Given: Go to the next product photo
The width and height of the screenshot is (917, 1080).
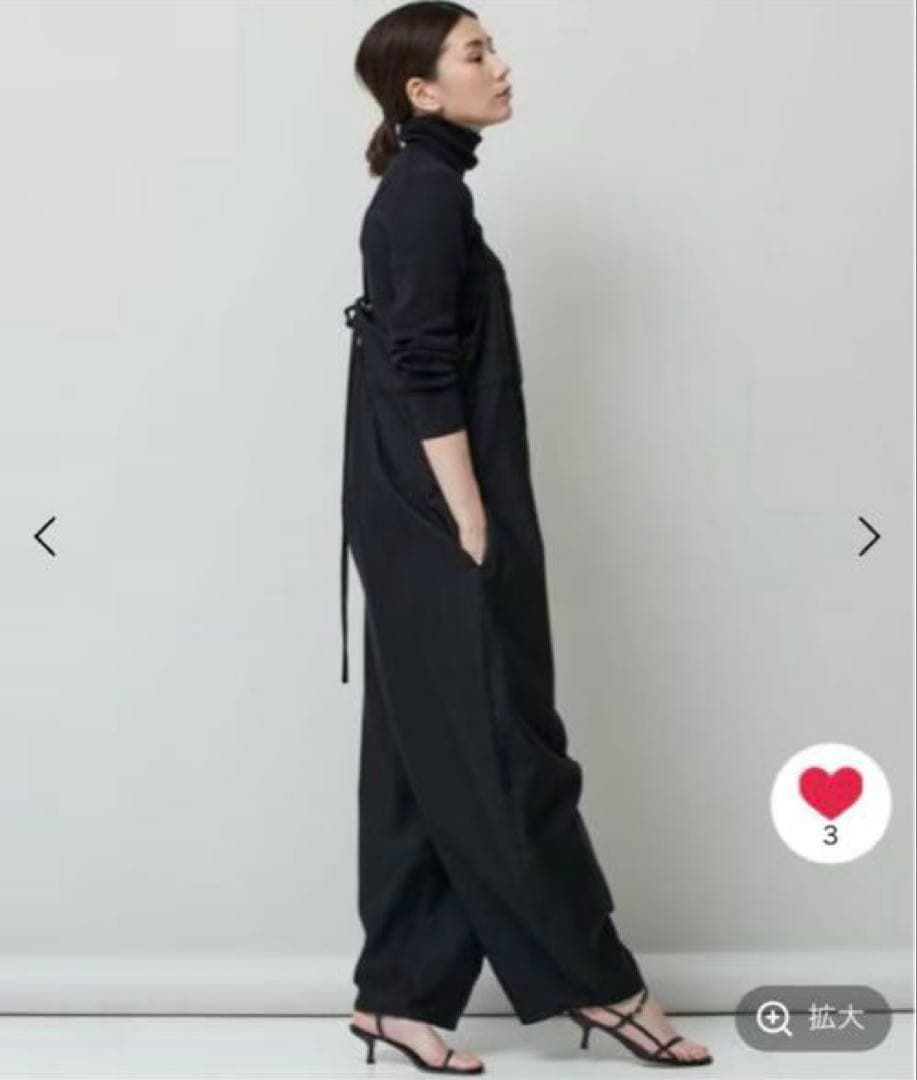Looking at the screenshot, I should tap(869, 537).
